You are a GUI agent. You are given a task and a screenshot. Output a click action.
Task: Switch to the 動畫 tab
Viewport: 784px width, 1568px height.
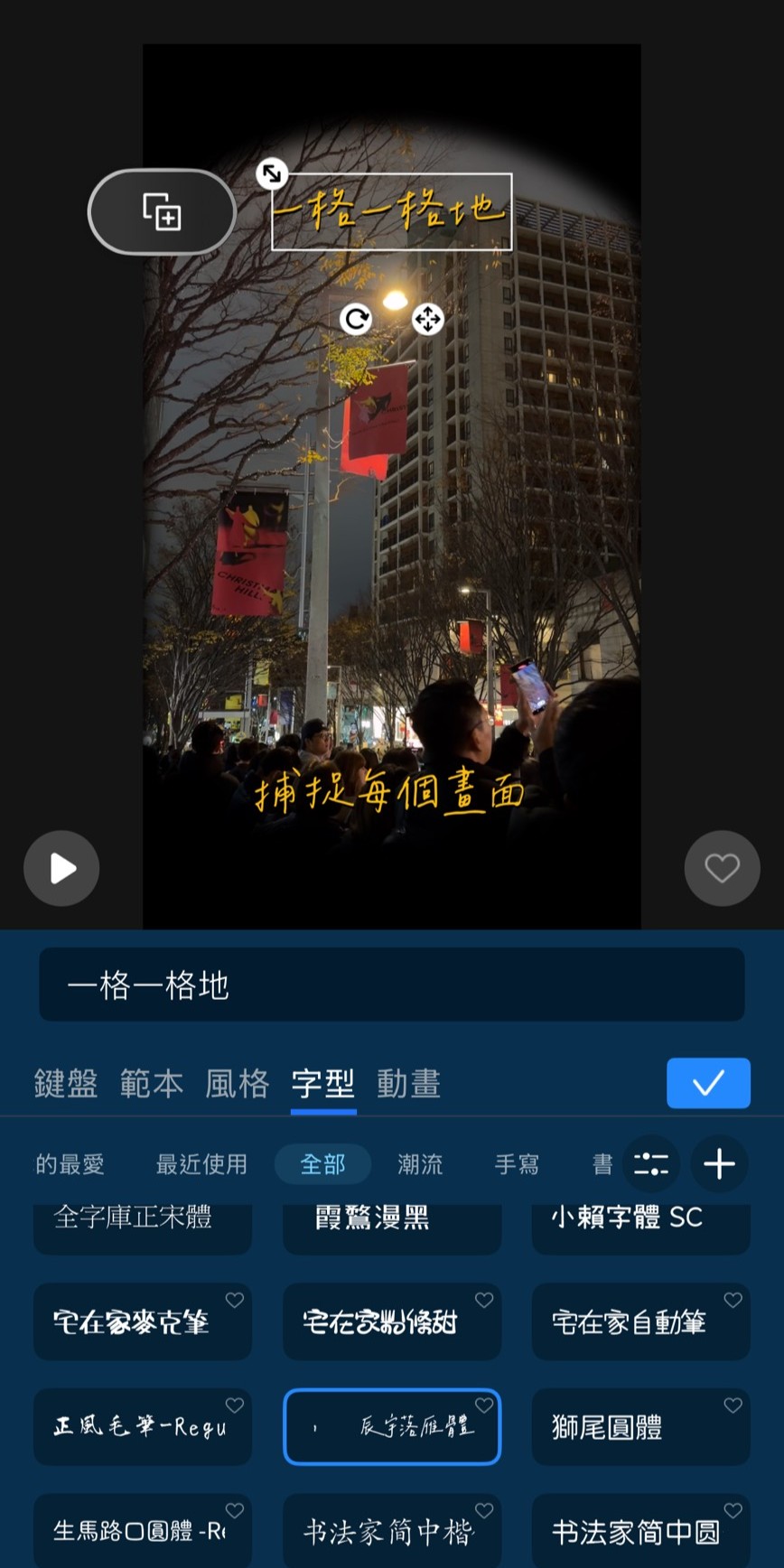click(408, 1083)
